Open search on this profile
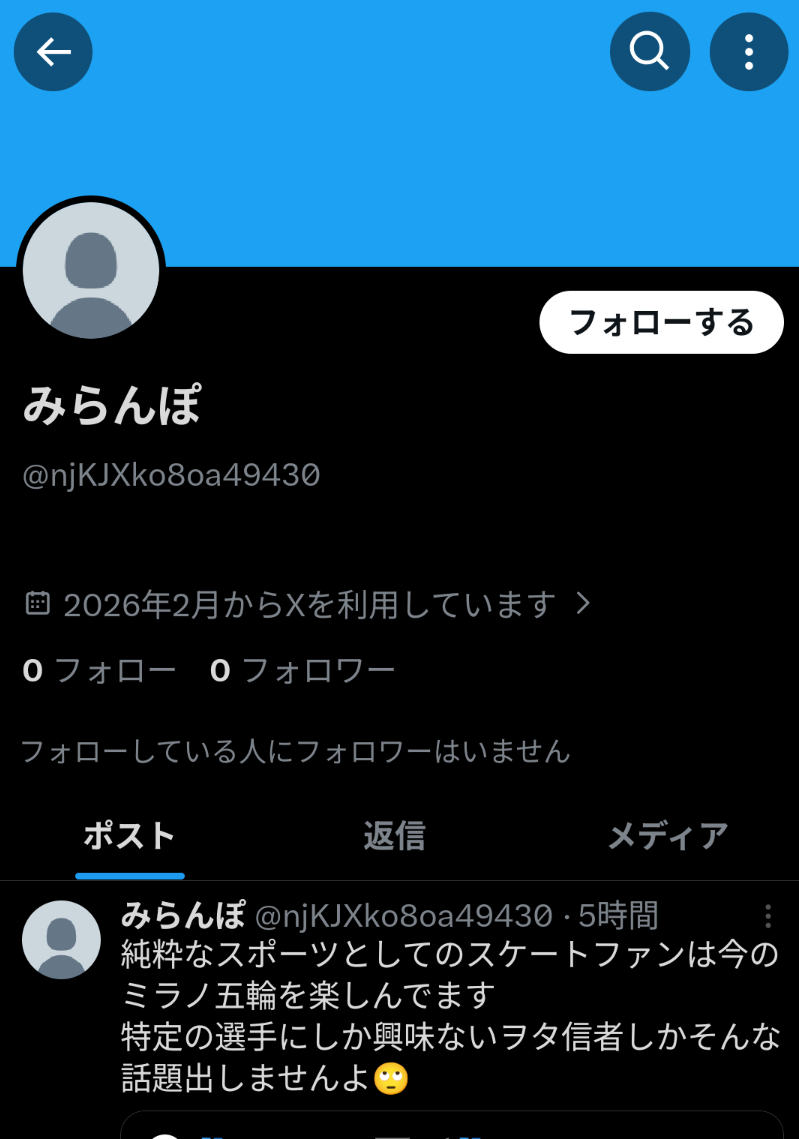The width and height of the screenshot is (799, 1139). pos(649,51)
